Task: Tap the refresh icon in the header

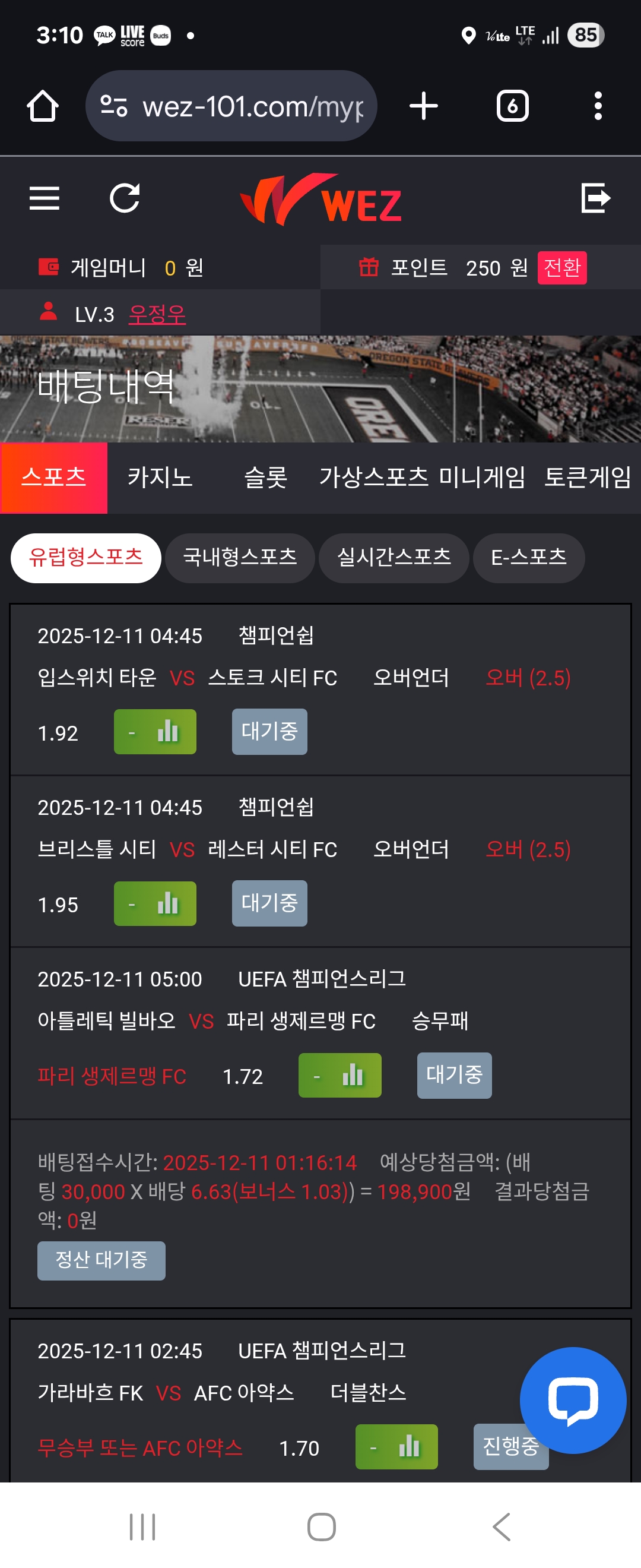Action: pos(125,198)
